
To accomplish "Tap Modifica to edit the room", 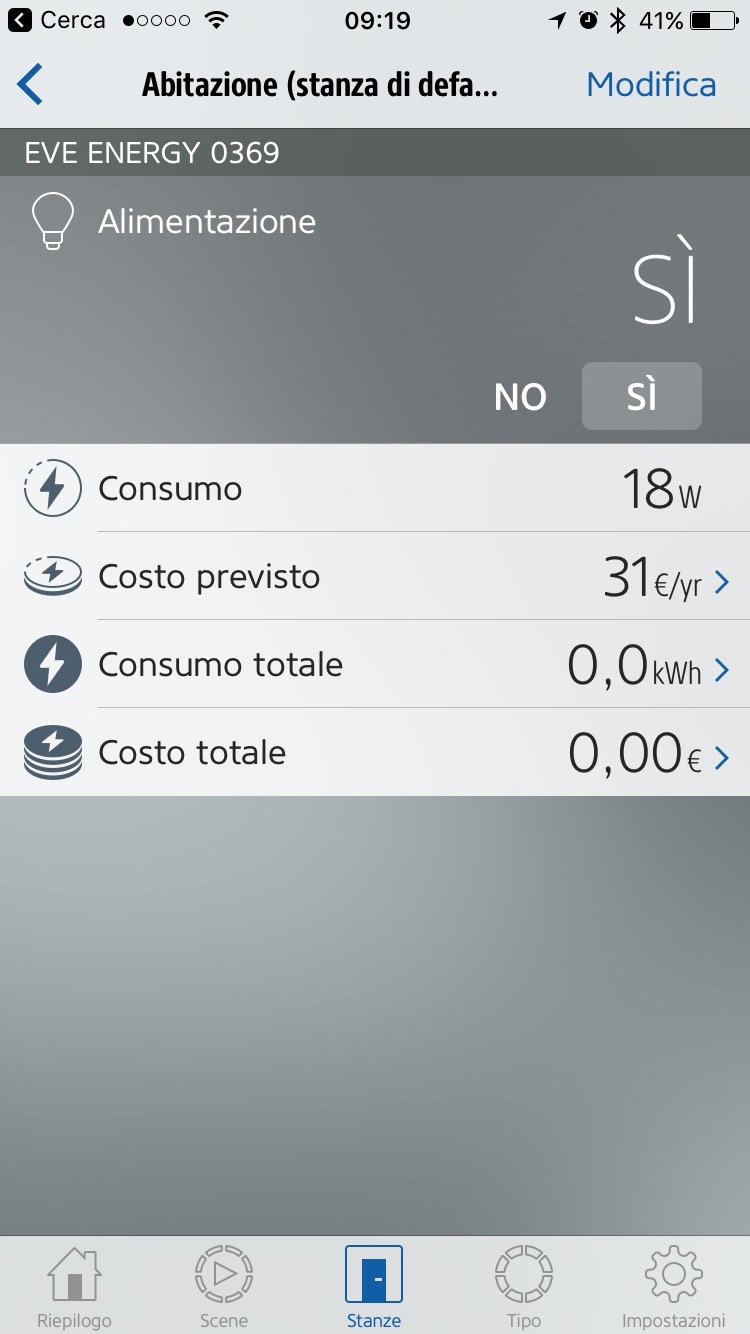I will pyautogui.click(x=651, y=85).
